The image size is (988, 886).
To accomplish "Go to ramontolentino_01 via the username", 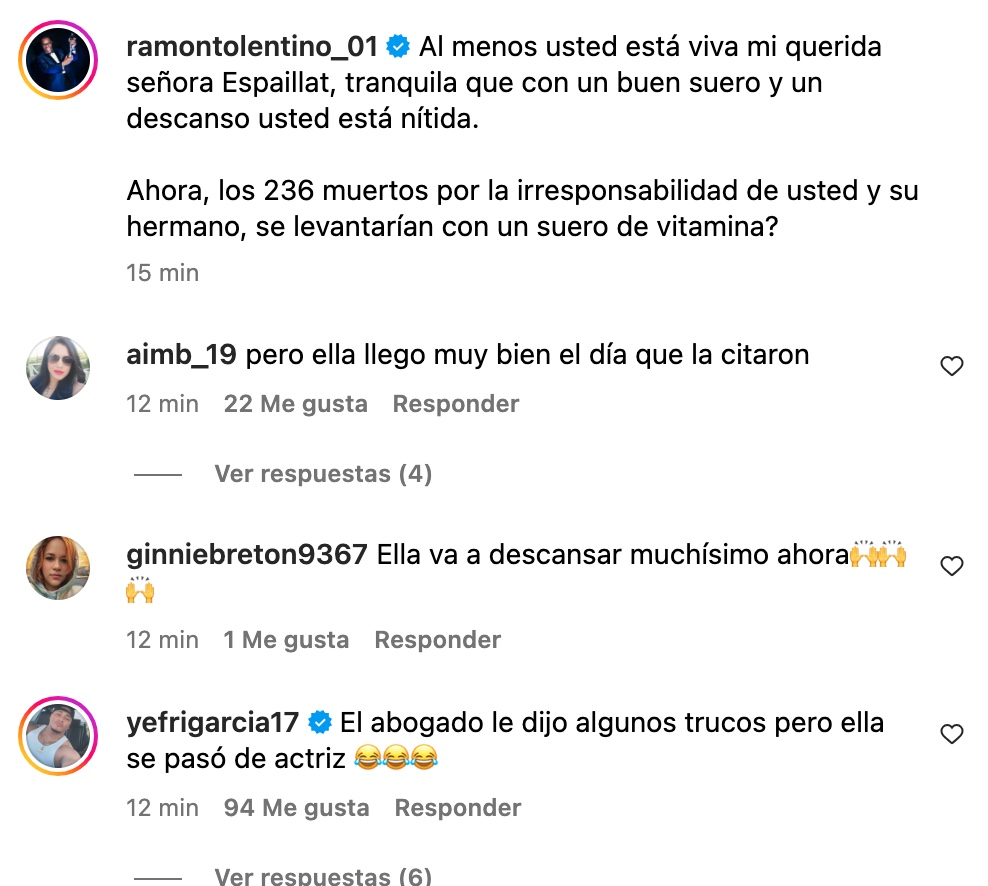I will 252,46.
